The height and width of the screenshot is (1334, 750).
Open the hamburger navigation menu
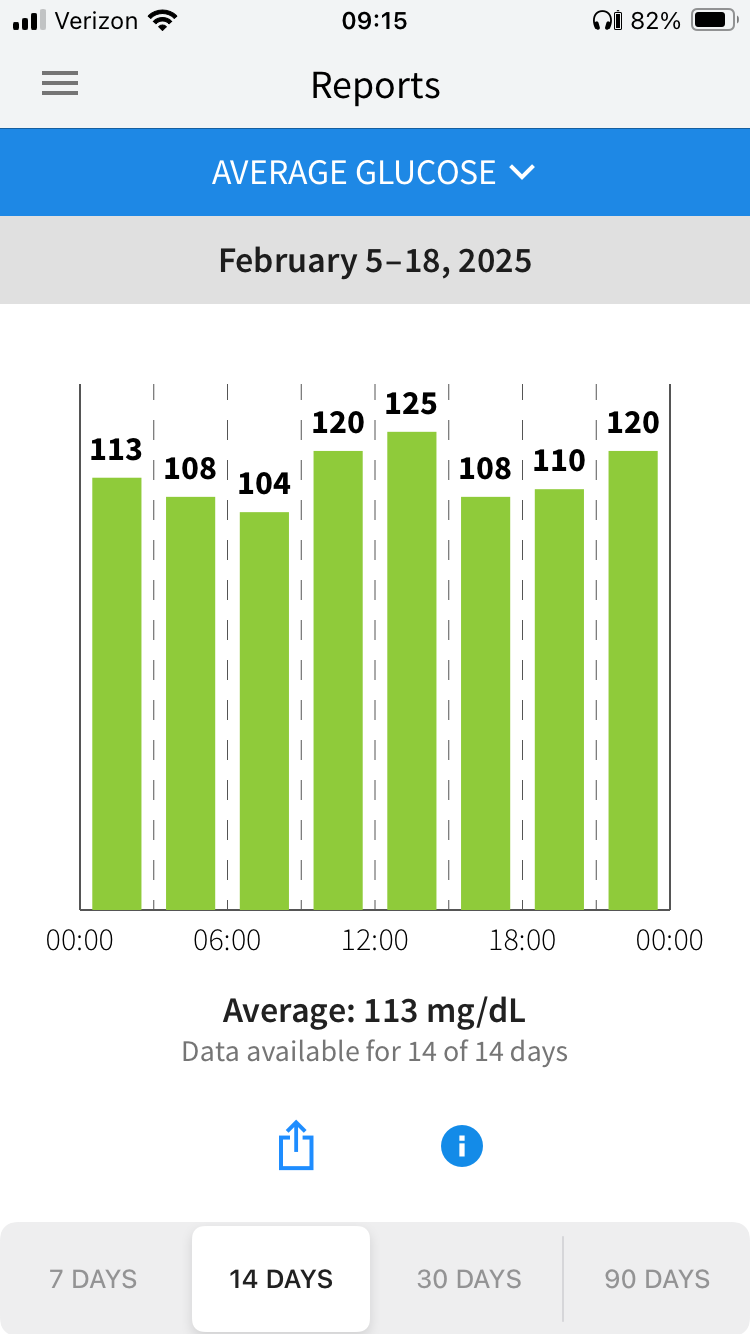60,85
